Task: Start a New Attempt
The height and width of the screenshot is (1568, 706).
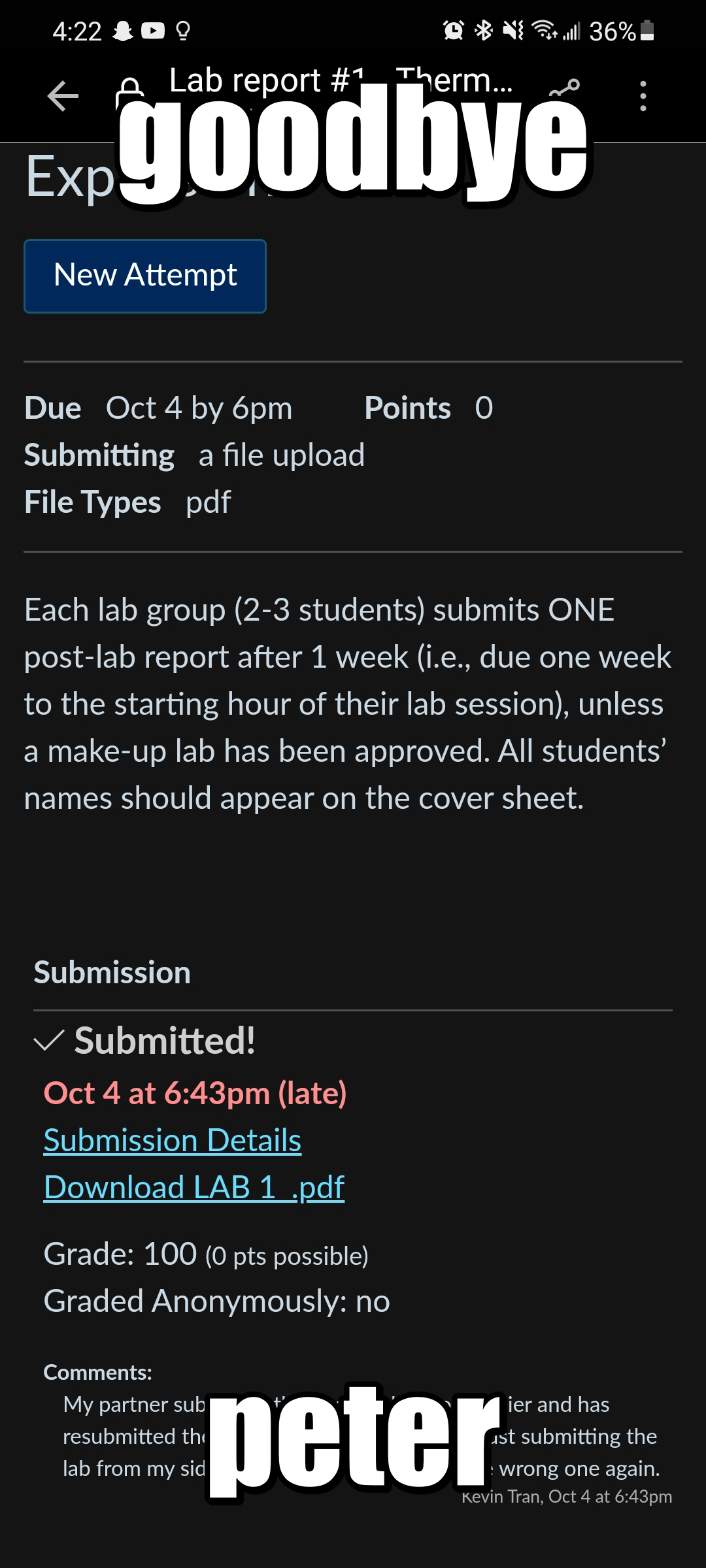Action: [145, 276]
